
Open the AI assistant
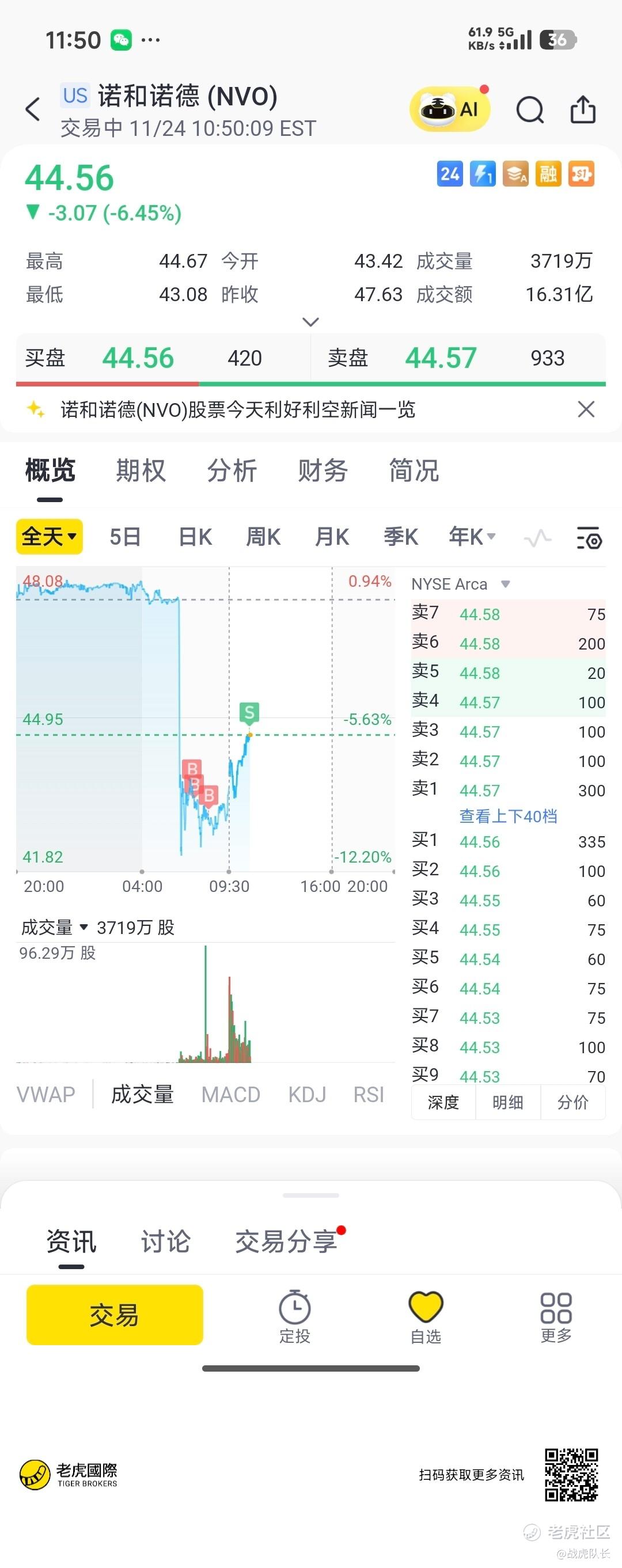tap(450, 109)
